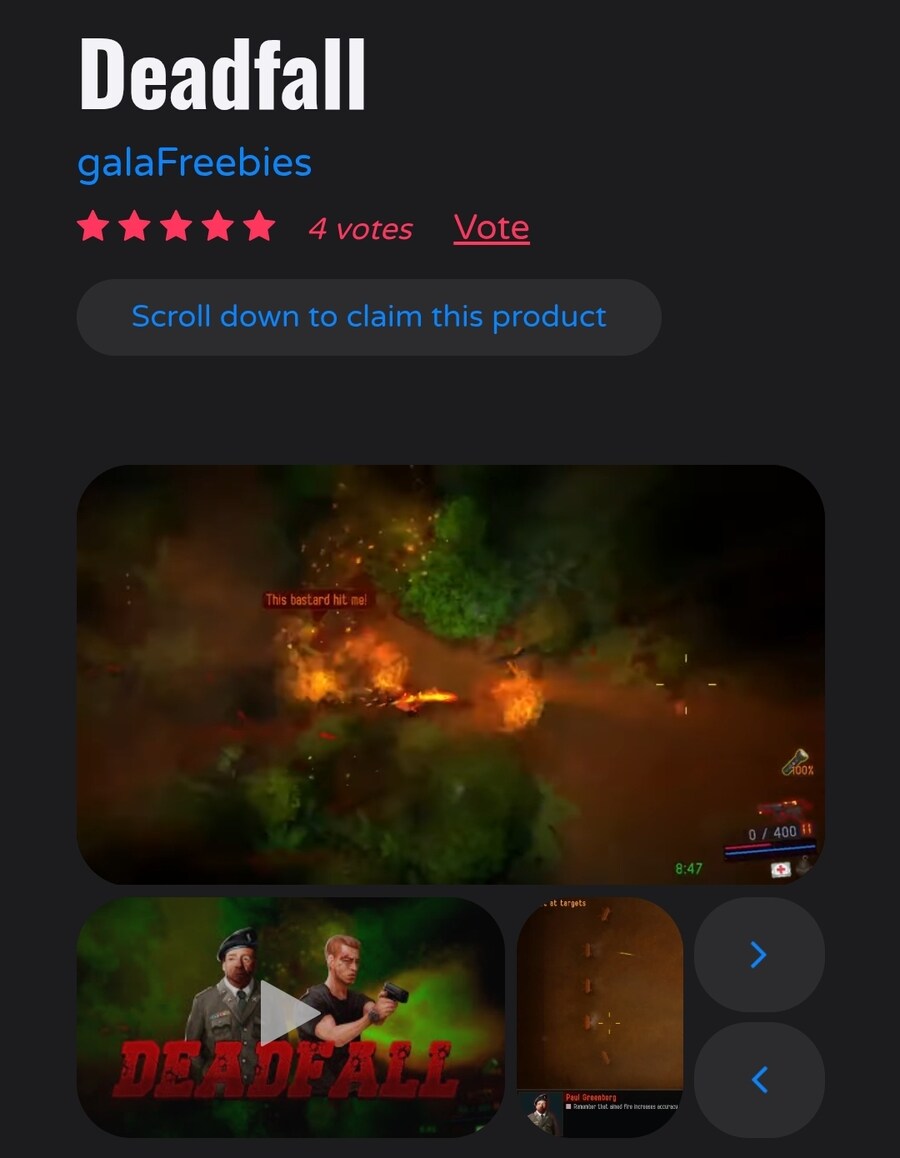Screen dimensions: 900x1158
Task: Open the galaFreebies publisher link
Action: tap(195, 163)
